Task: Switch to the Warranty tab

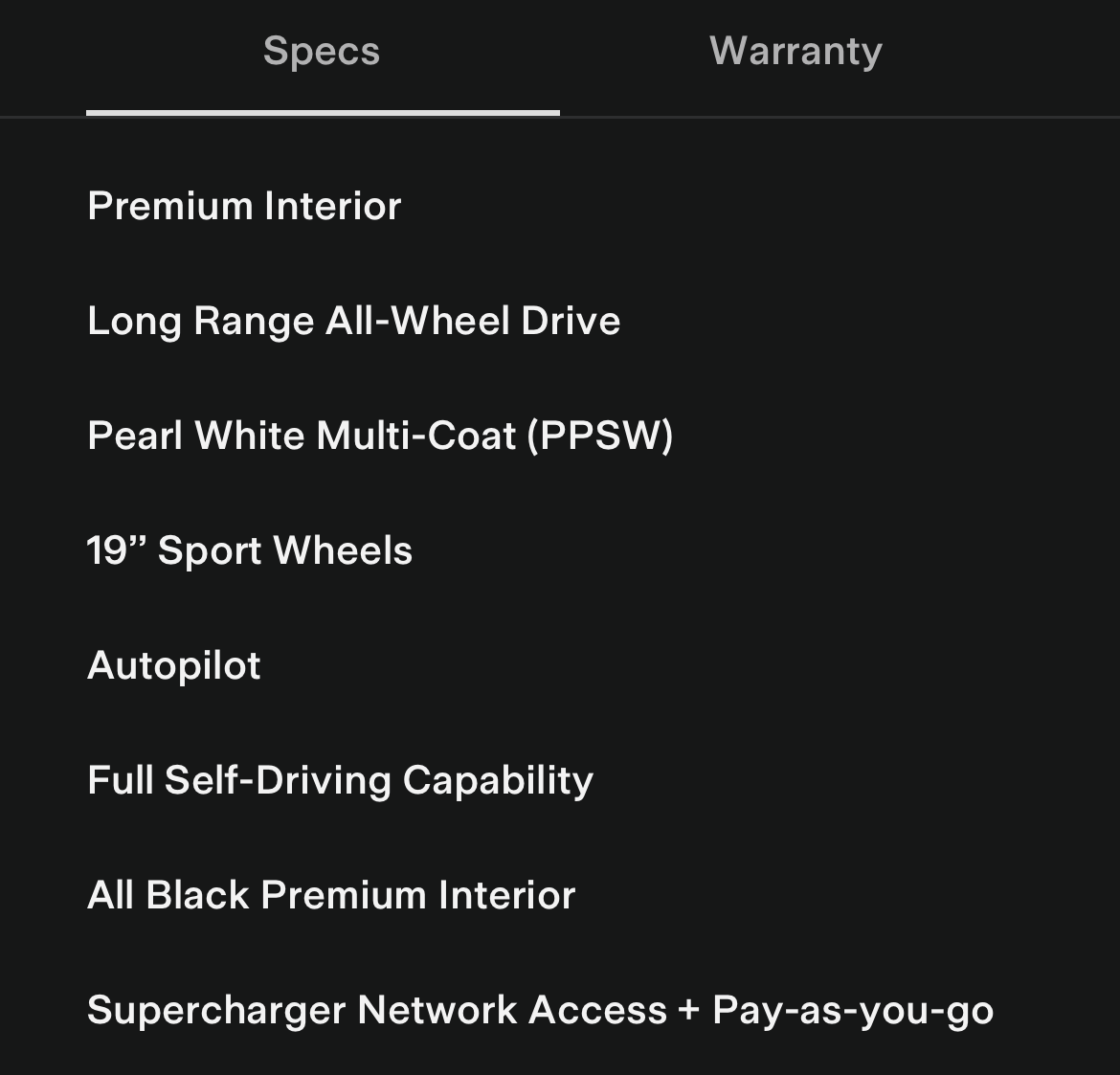Action: click(x=795, y=52)
